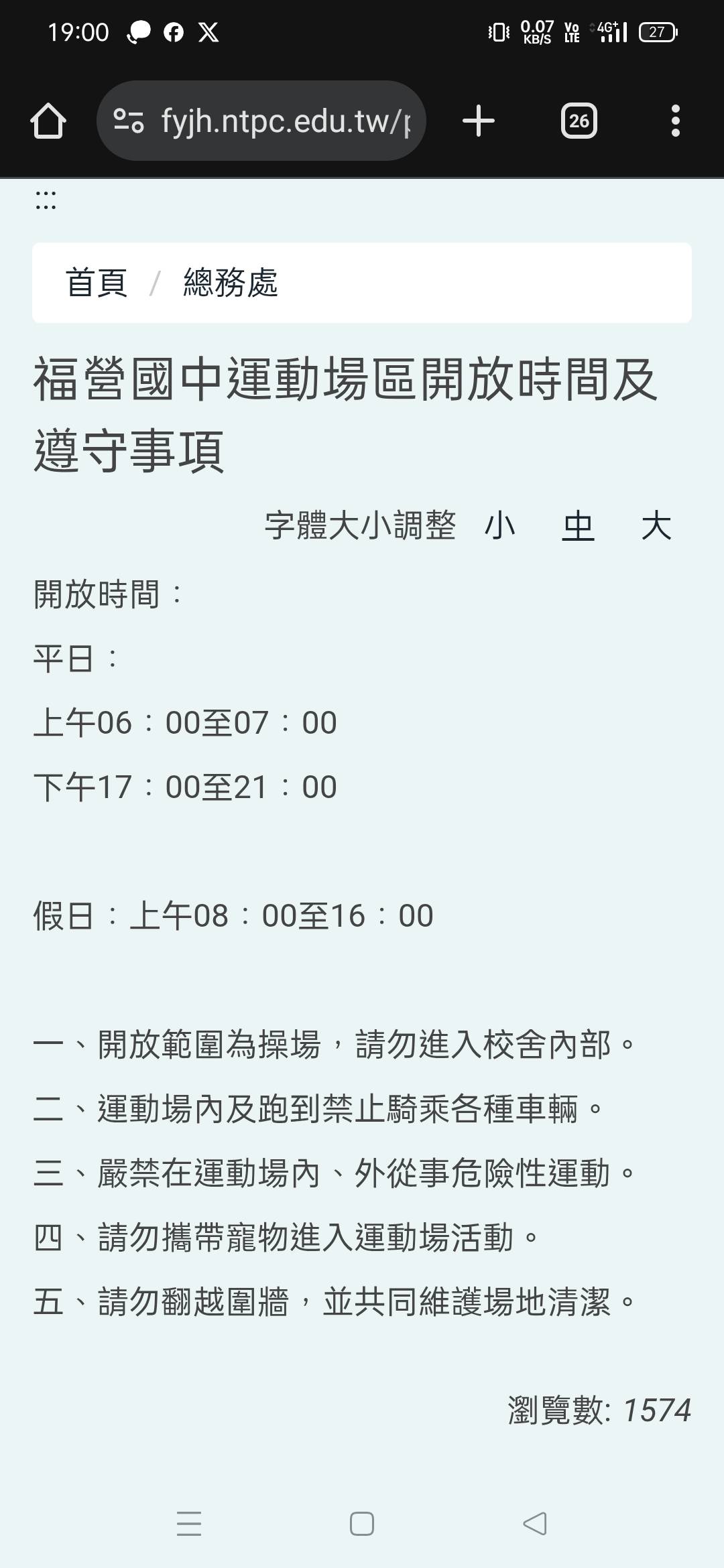
Task: Tap the fyjh.ntpc.edu.tw address bar
Action: [x=261, y=121]
